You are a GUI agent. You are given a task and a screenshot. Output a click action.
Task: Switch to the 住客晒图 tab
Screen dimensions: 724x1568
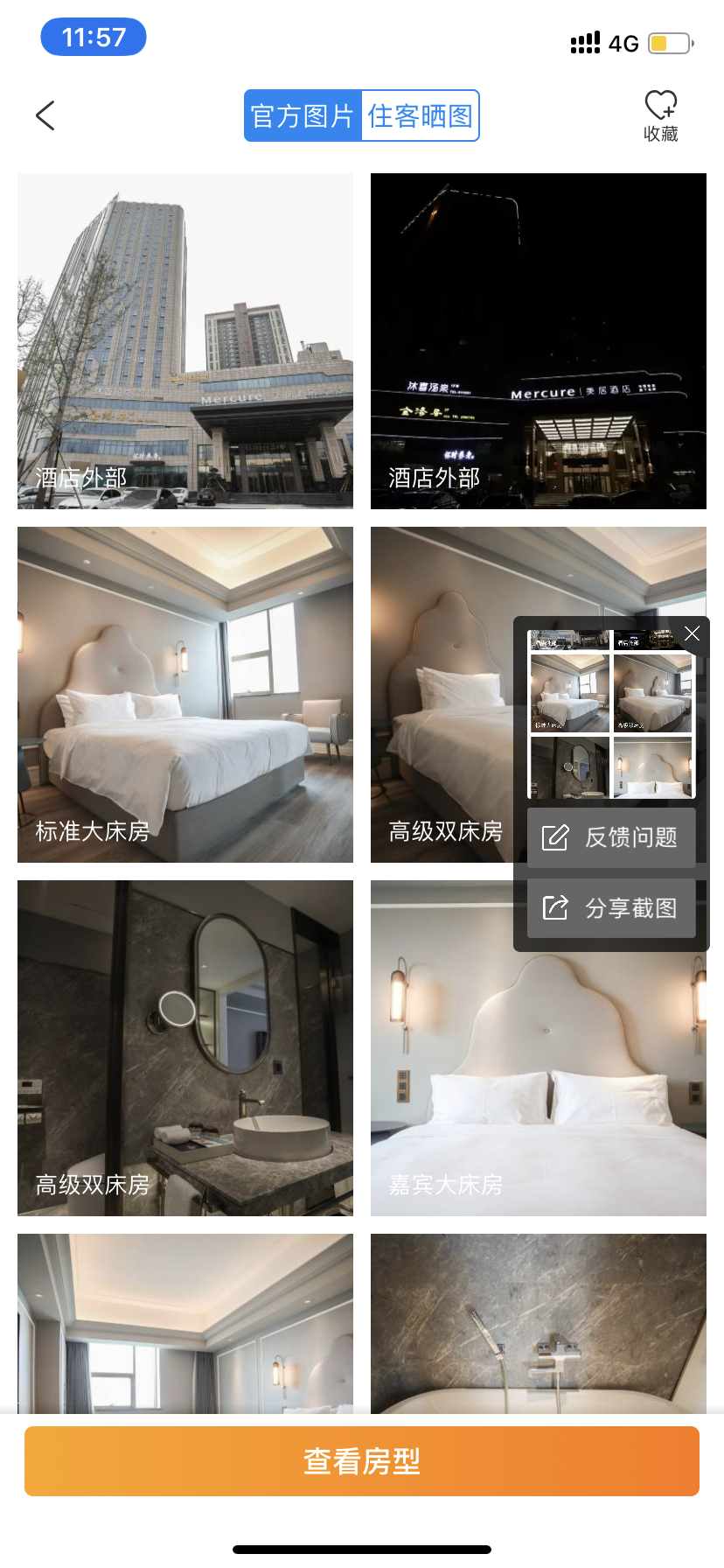tap(420, 115)
